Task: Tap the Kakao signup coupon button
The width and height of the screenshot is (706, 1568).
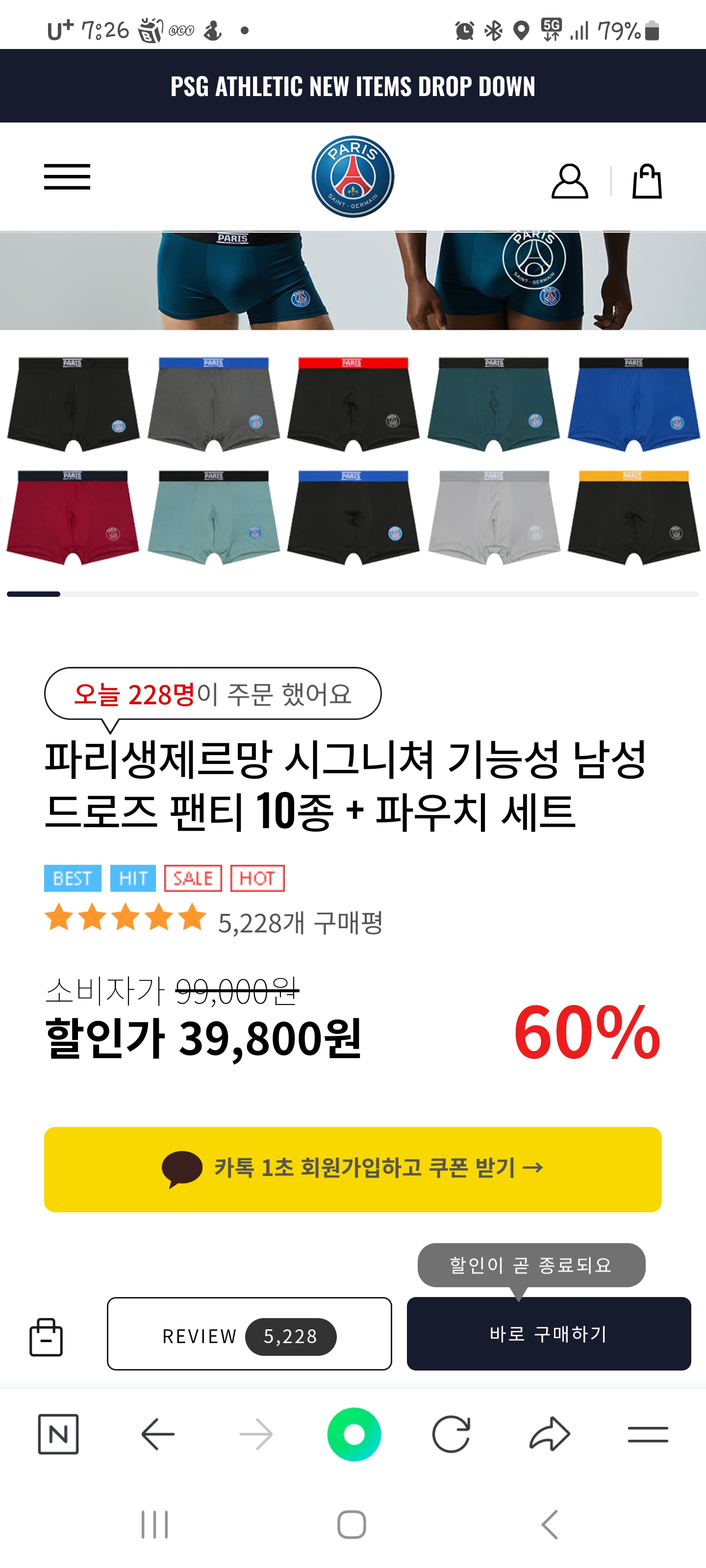Action: click(353, 1169)
